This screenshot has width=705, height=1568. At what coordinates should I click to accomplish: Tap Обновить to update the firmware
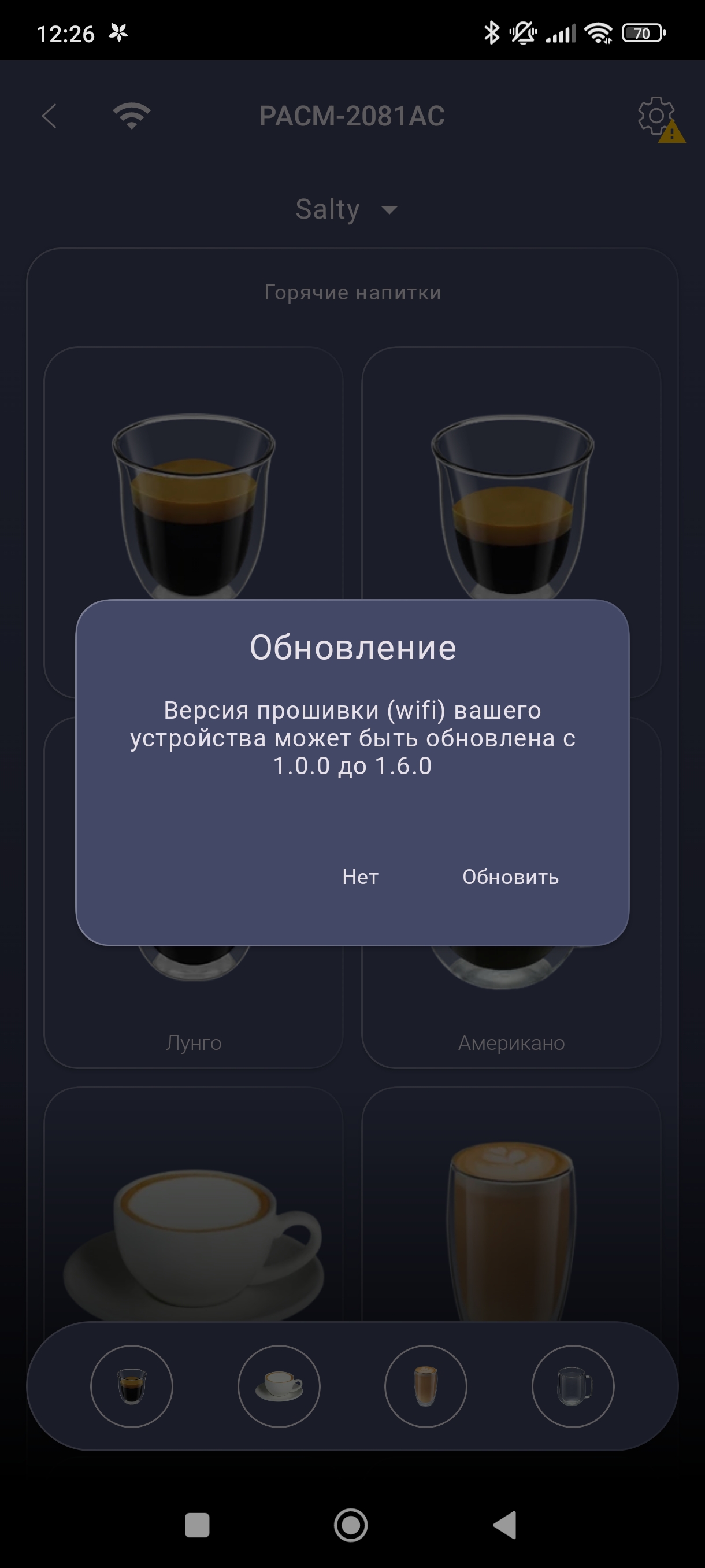point(510,877)
